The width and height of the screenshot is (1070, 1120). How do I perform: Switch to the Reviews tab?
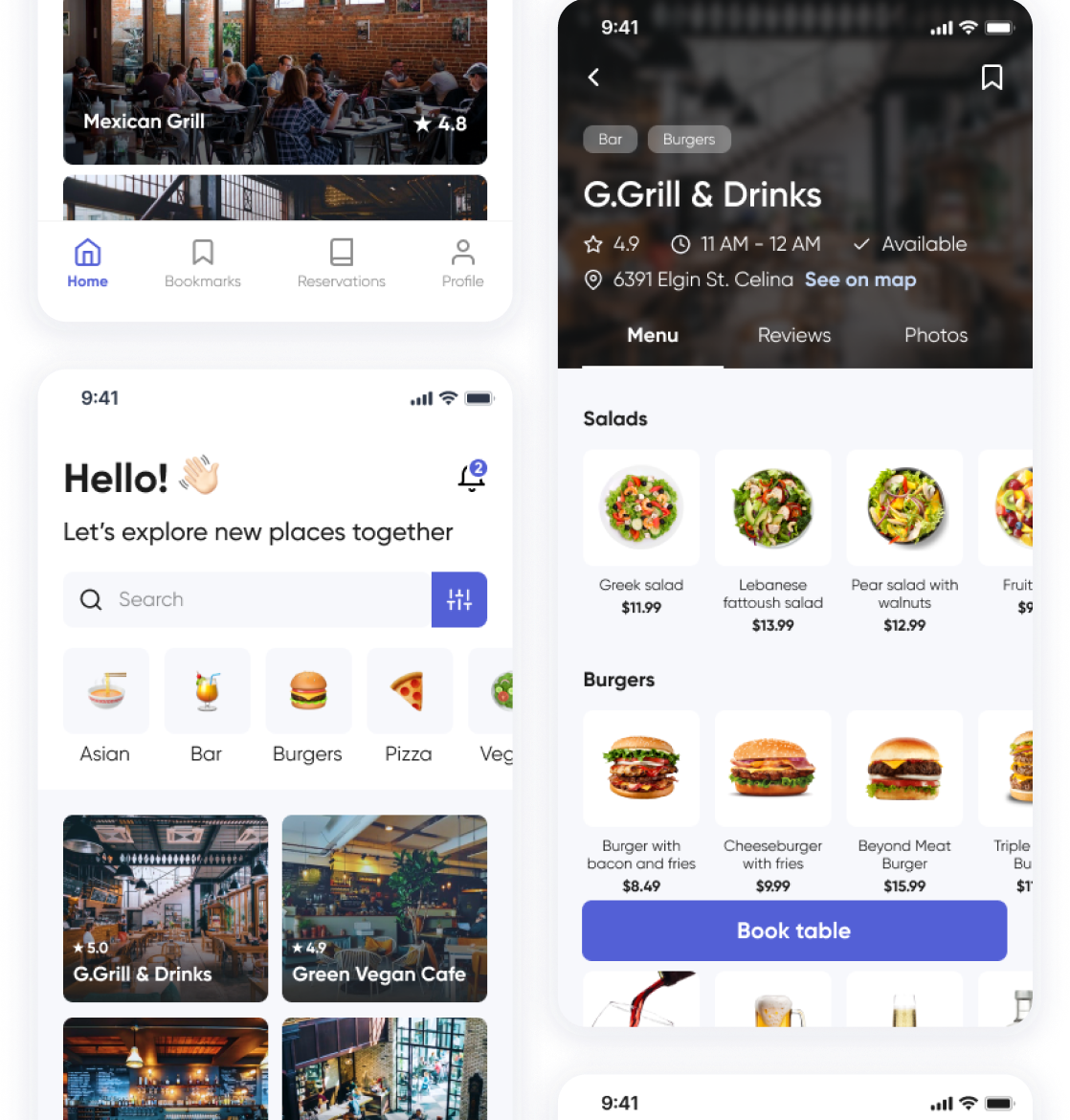pos(793,335)
